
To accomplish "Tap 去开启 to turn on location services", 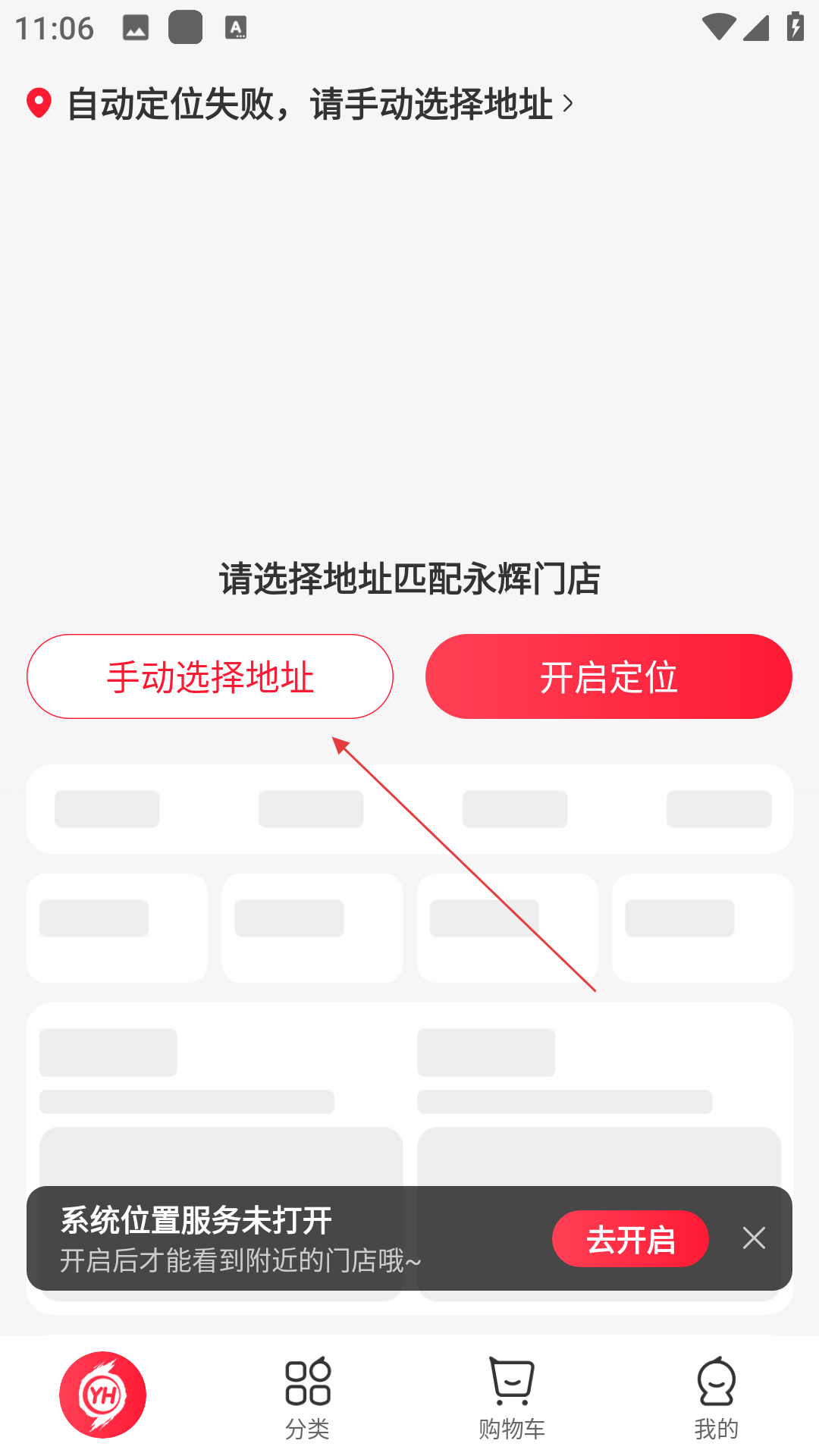I will (x=630, y=1239).
